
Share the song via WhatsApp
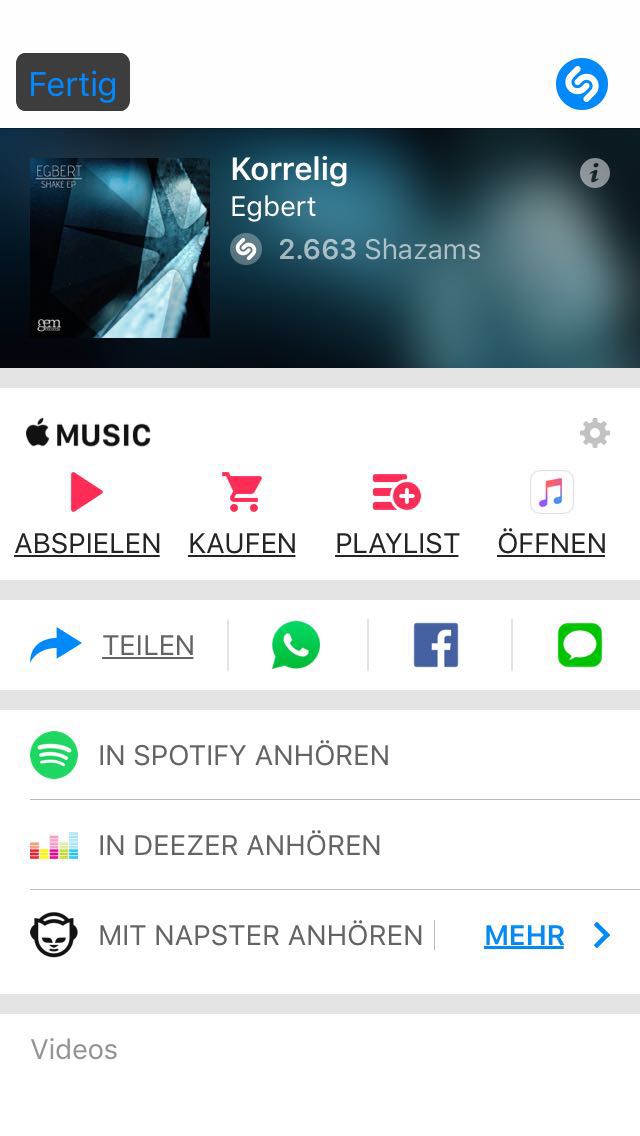tap(296, 646)
